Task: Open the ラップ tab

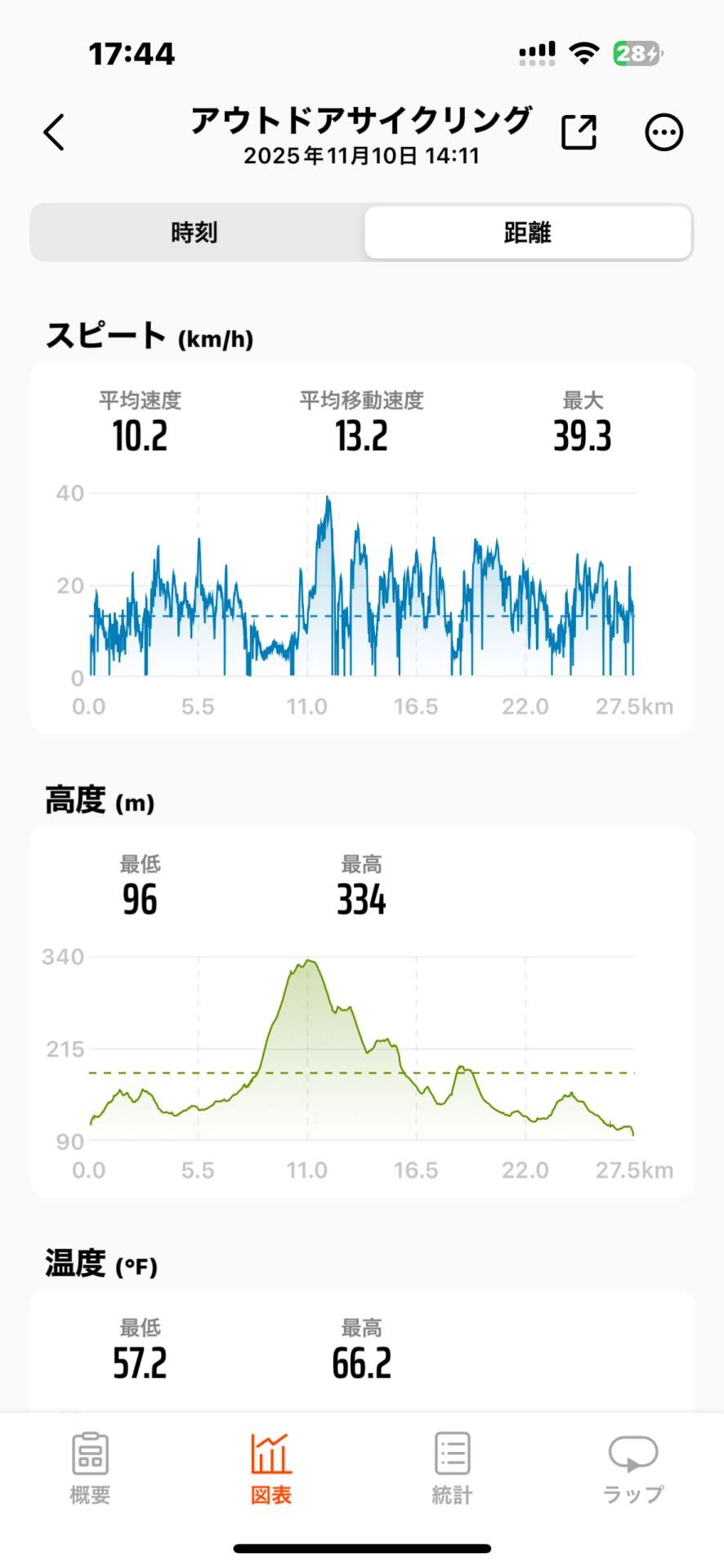Action: [633, 1468]
